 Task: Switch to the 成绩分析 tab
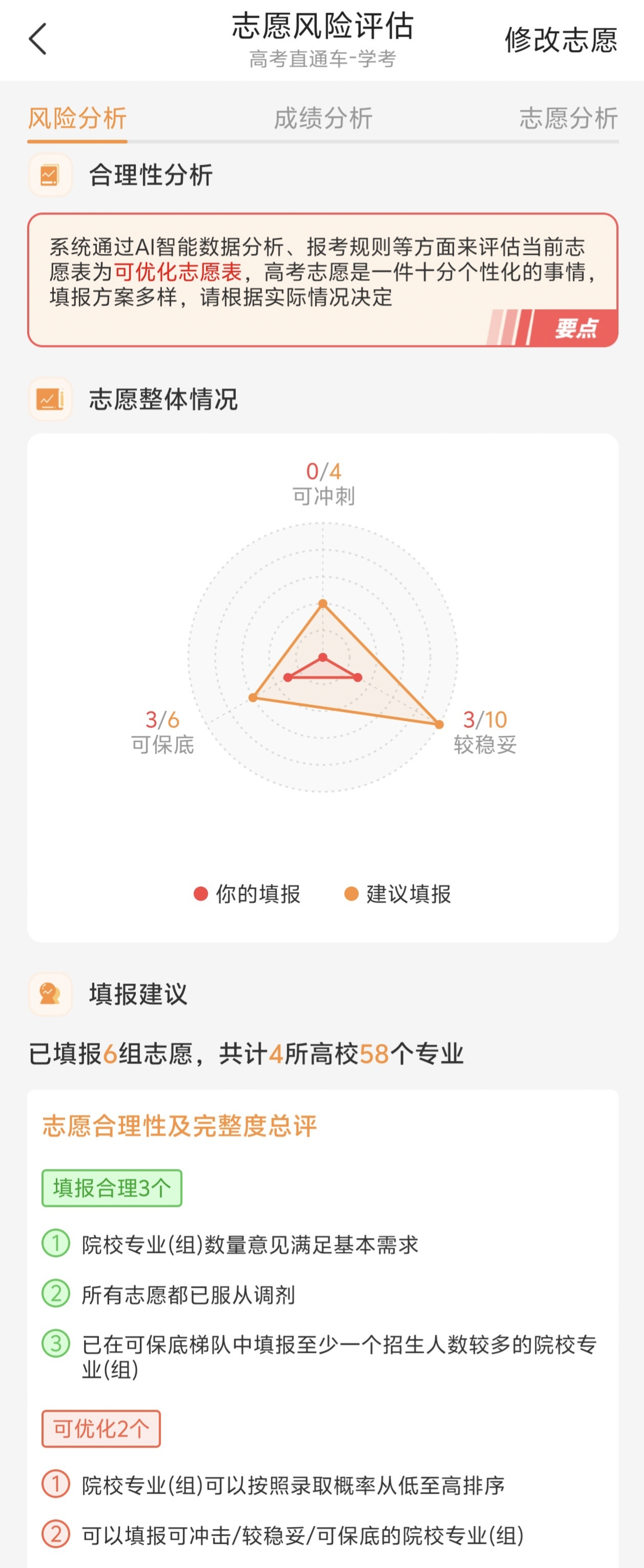point(323,118)
